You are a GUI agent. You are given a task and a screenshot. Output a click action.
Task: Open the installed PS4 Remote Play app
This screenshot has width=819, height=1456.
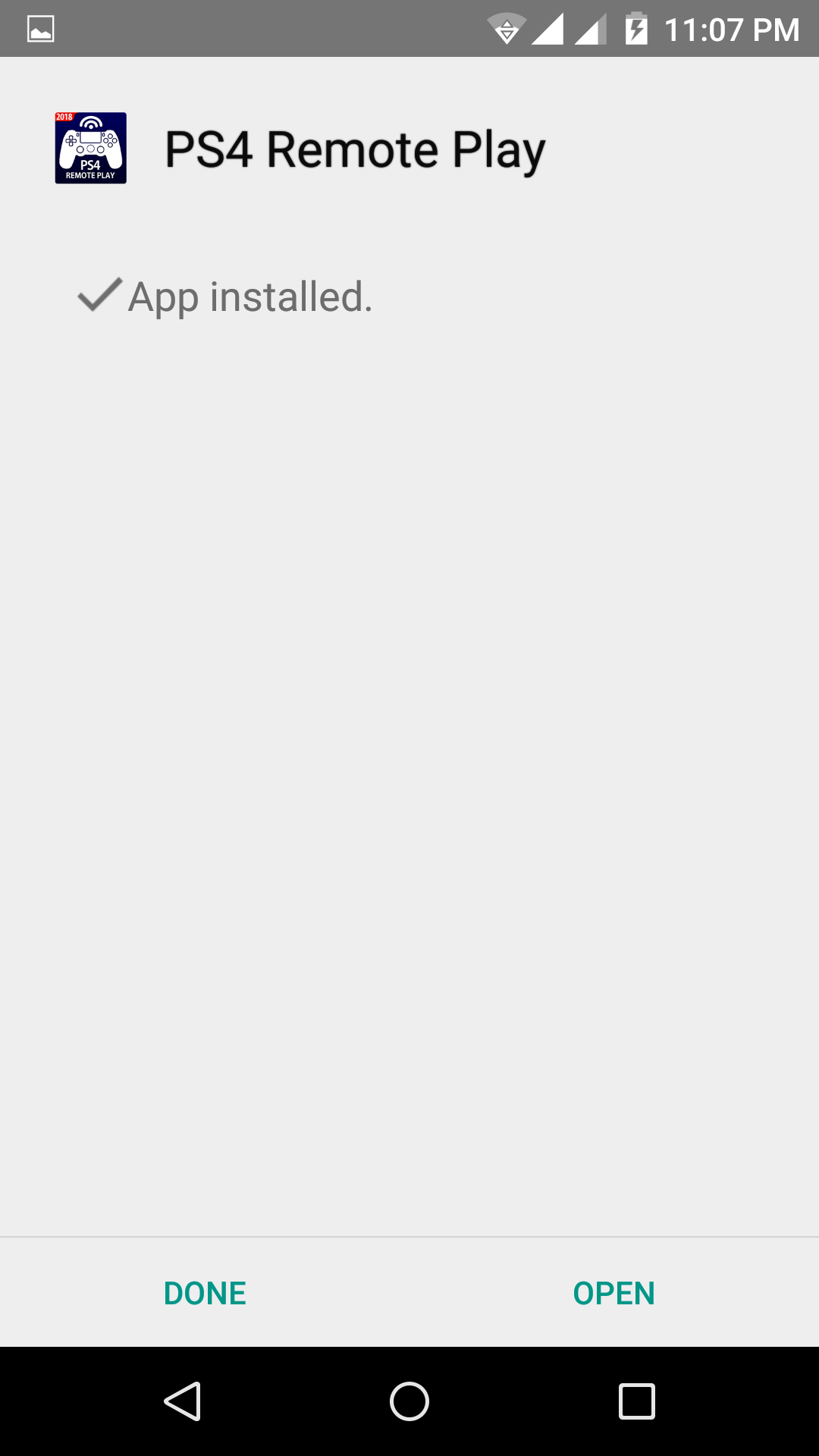[613, 1293]
